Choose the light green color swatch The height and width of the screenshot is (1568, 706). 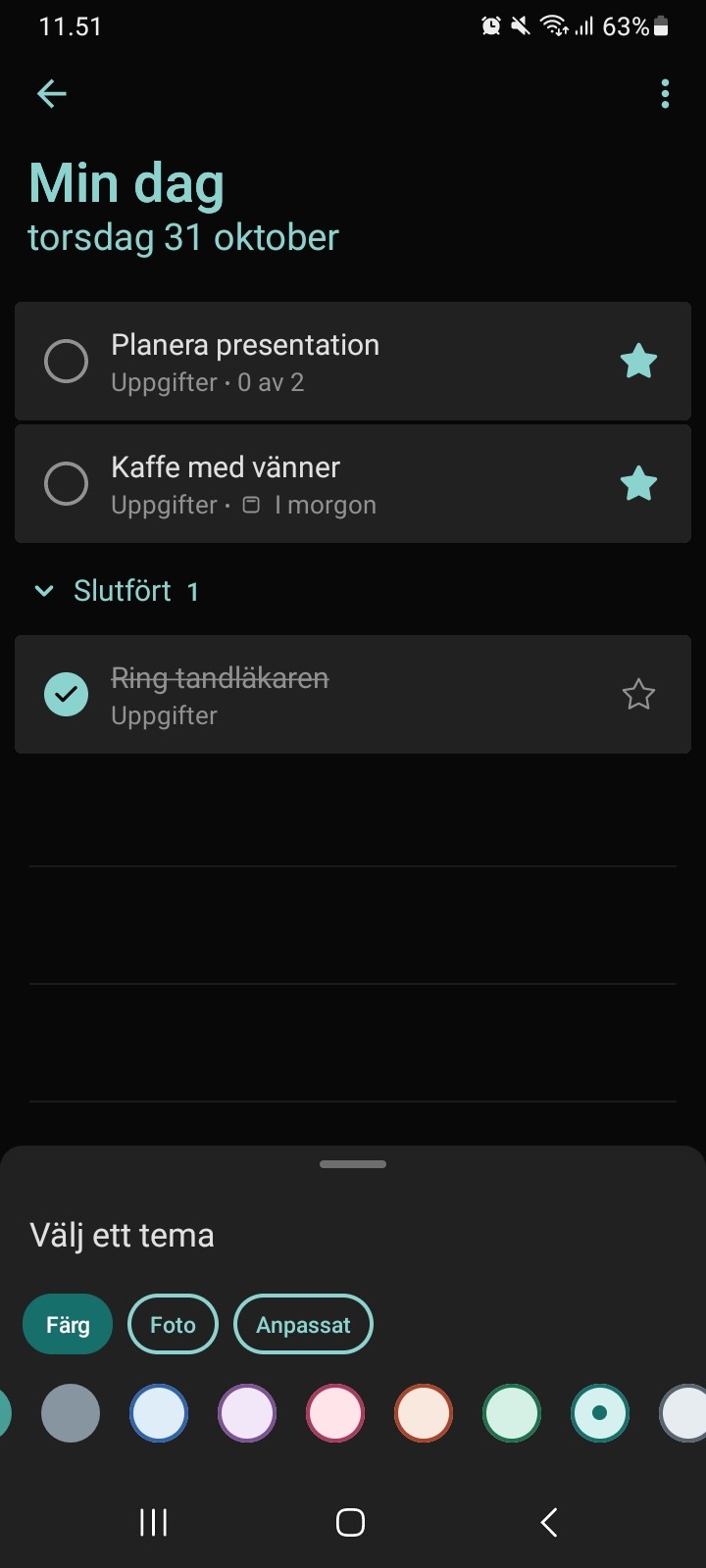click(512, 1413)
